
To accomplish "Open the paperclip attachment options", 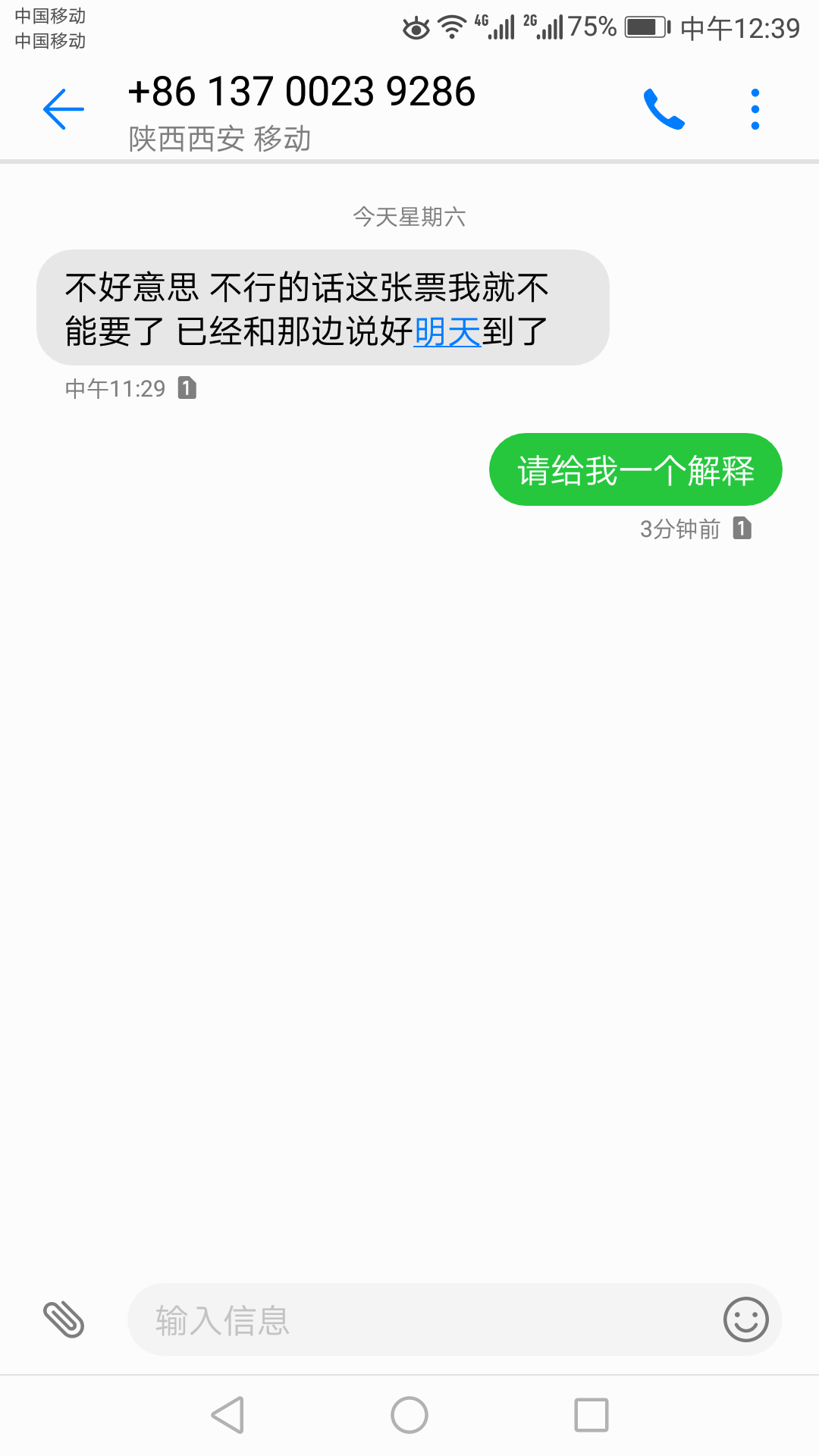I will (64, 1319).
